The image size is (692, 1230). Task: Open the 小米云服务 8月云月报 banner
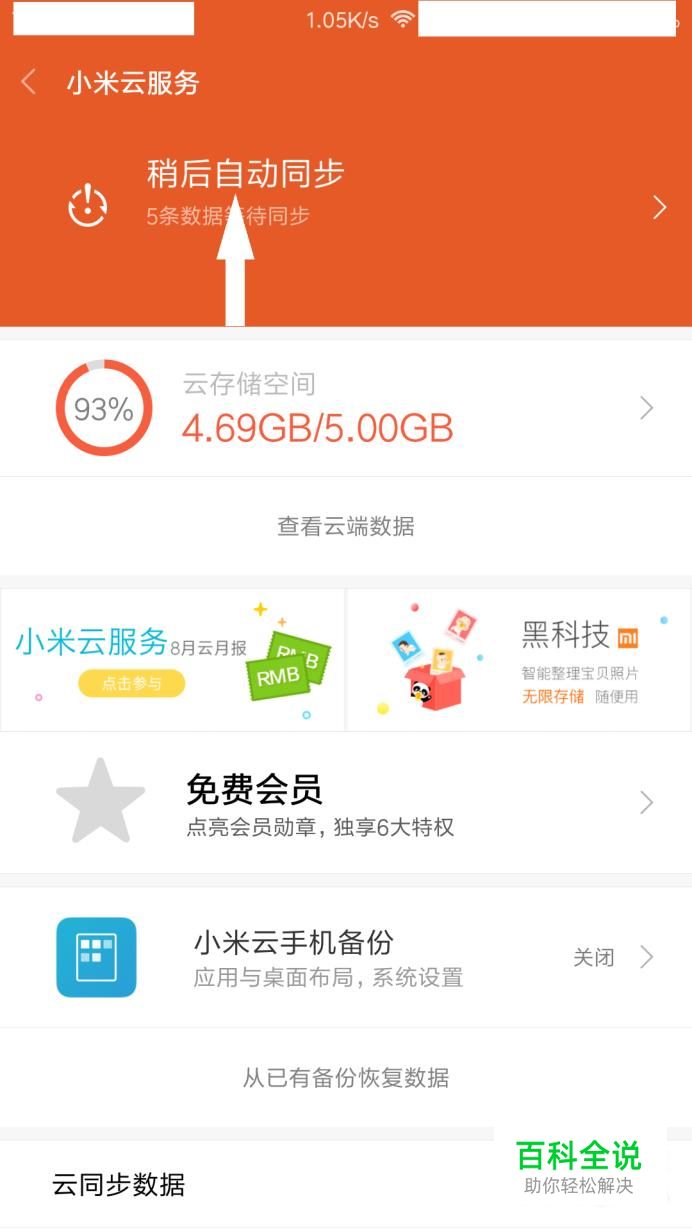click(x=173, y=660)
